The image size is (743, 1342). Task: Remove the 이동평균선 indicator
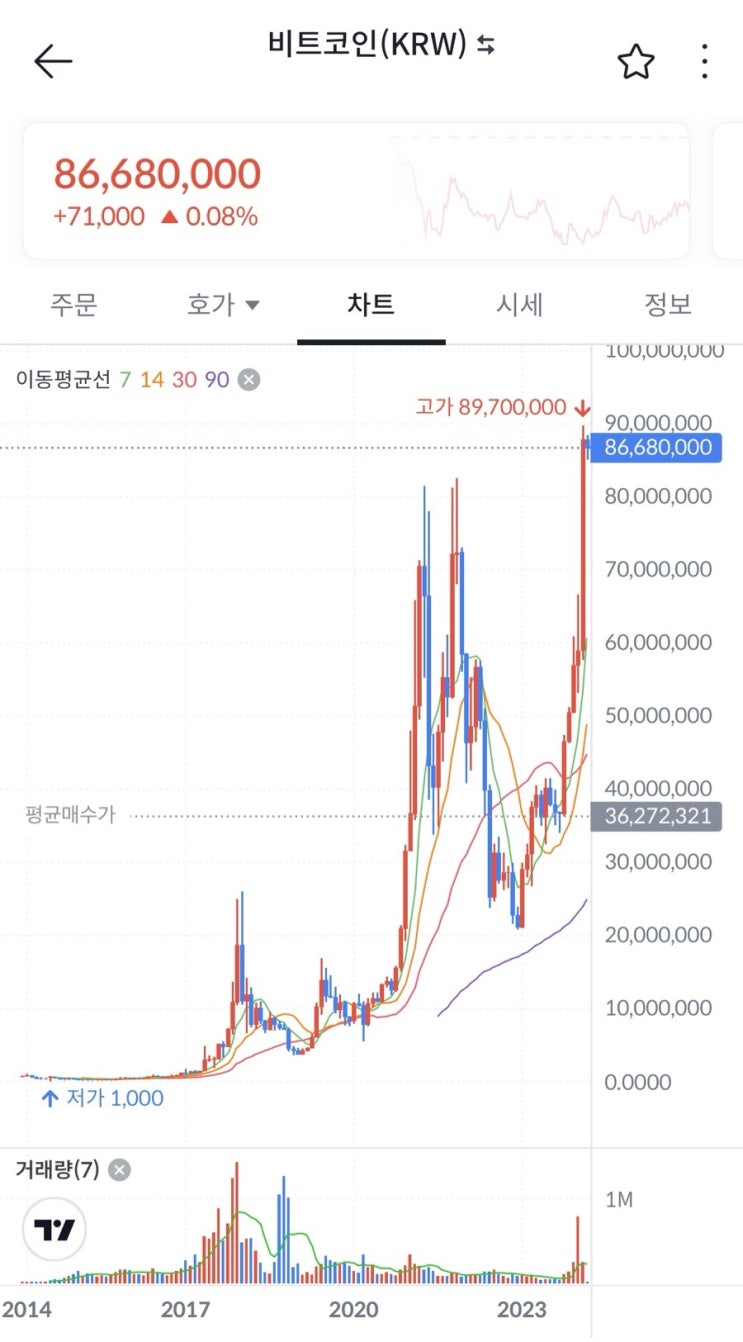(x=249, y=379)
